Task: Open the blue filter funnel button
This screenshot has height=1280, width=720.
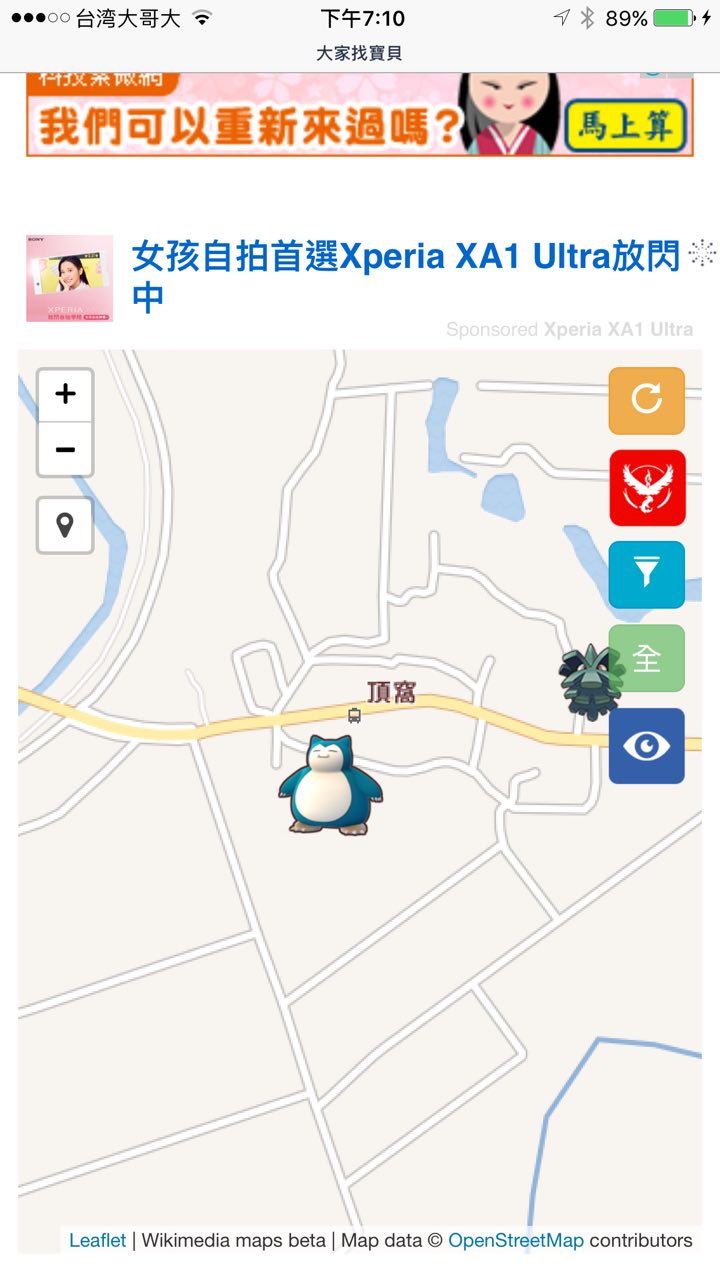Action: [x=647, y=574]
